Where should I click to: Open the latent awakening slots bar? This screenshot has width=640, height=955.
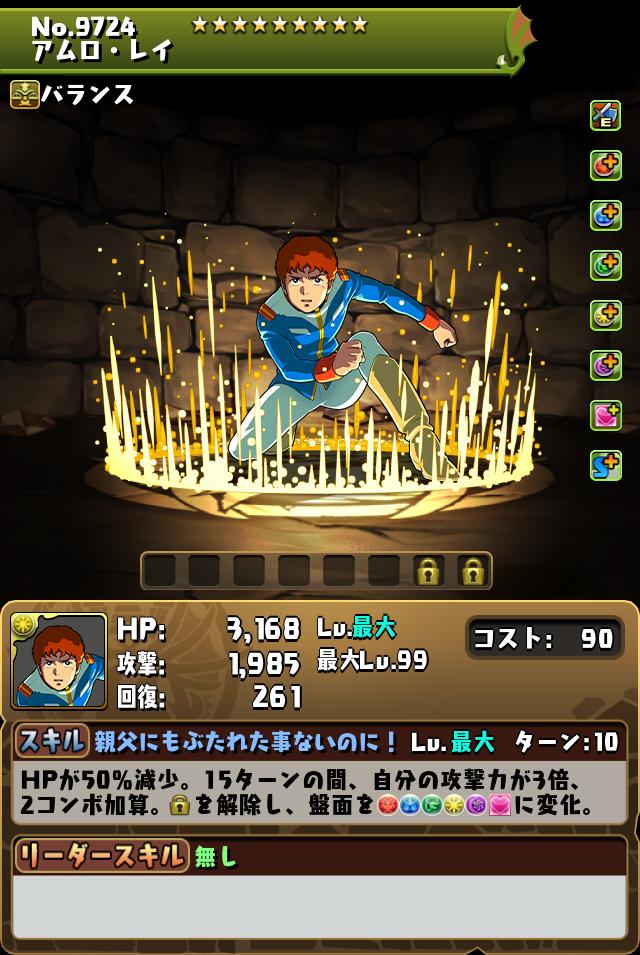point(316,571)
